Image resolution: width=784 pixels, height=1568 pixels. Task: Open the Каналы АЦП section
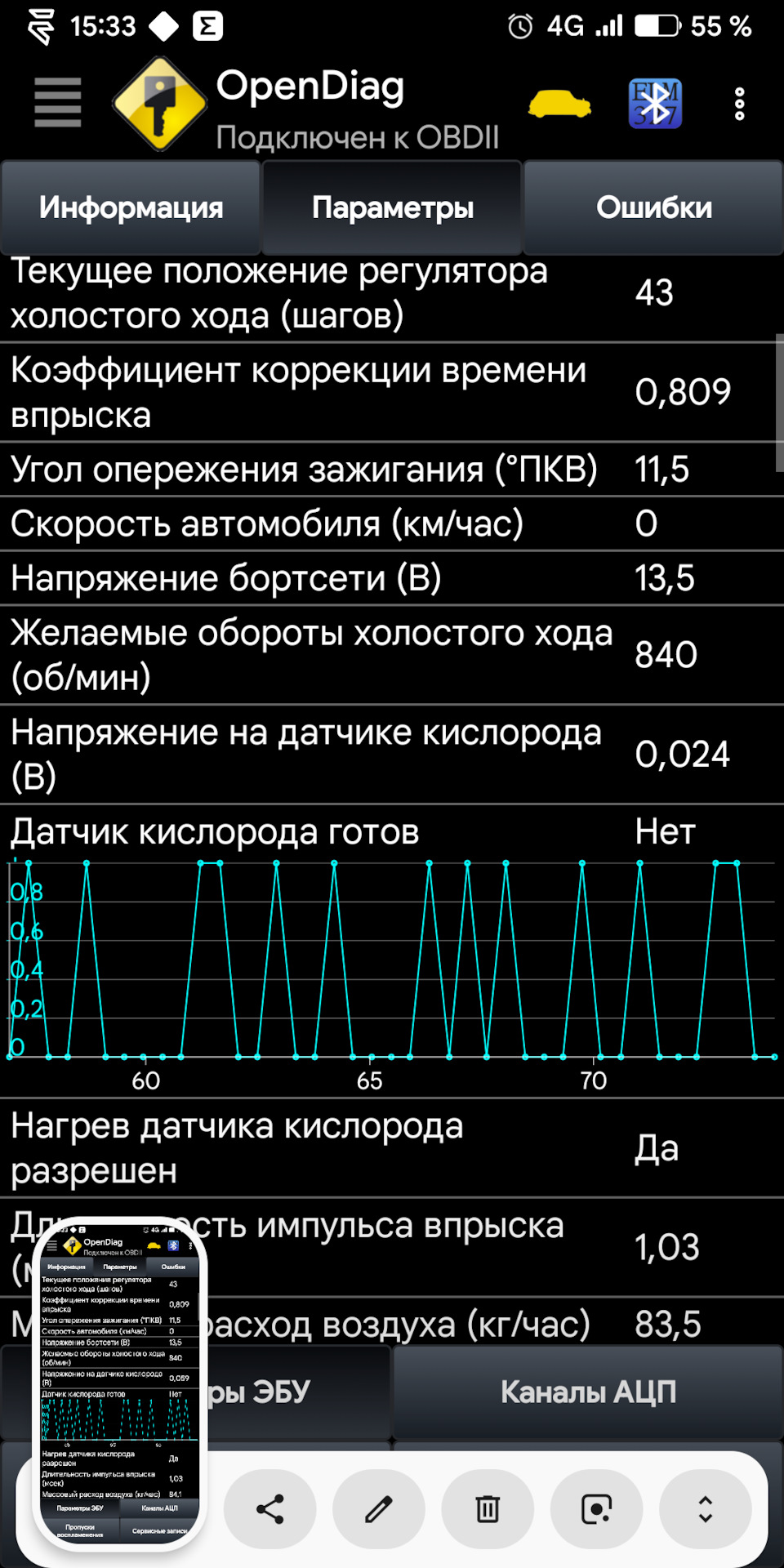pyautogui.click(x=588, y=1392)
